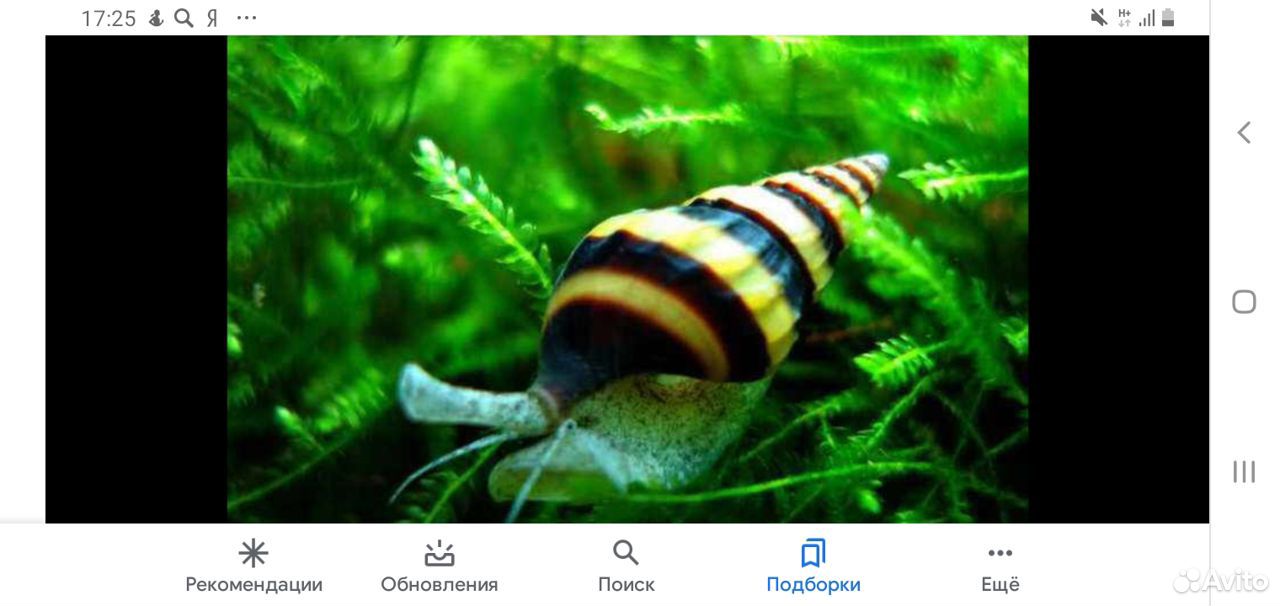
Task: Open the Рекомендации tab
Action: pos(254,566)
